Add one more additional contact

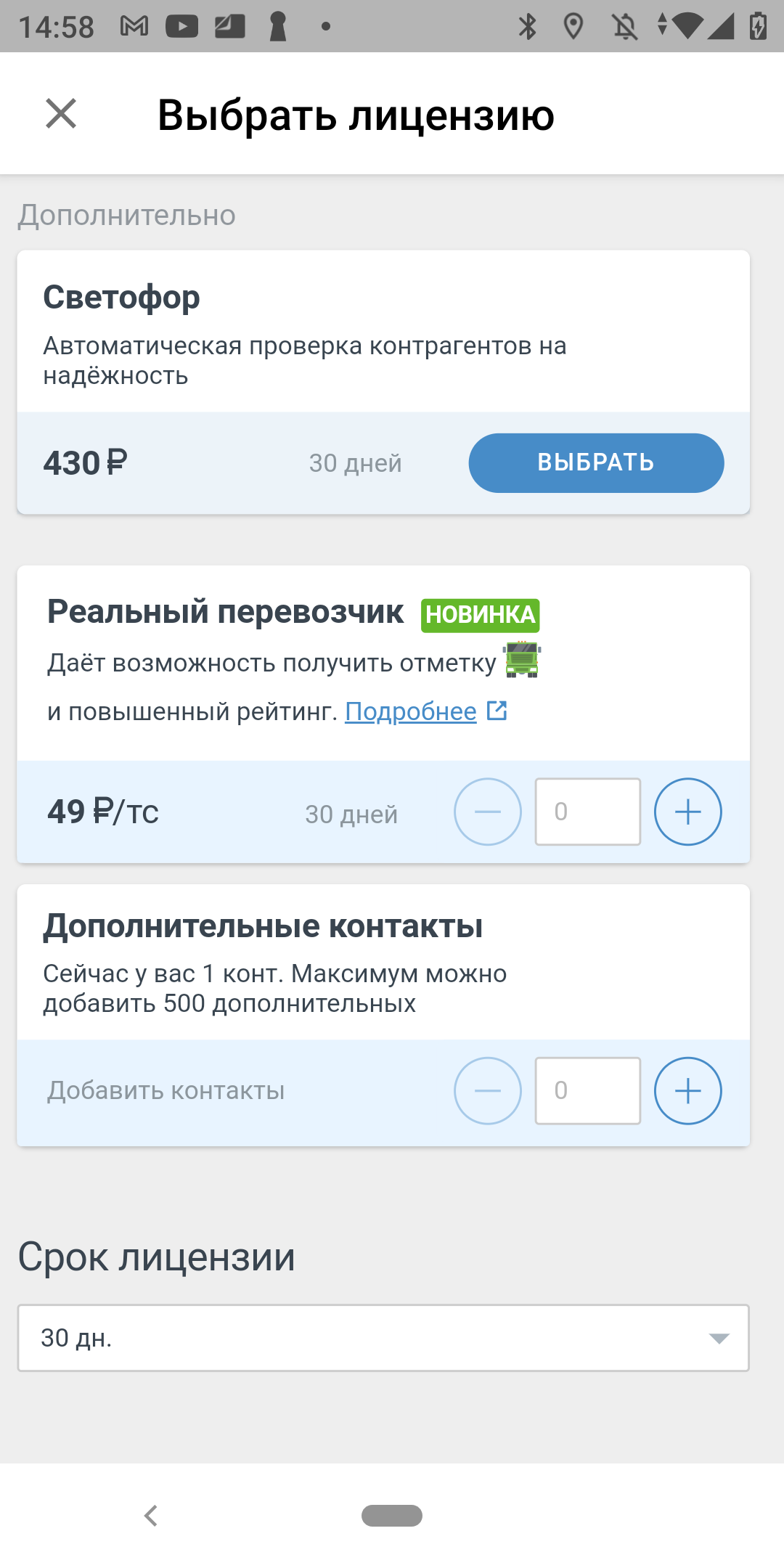point(687,1090)
